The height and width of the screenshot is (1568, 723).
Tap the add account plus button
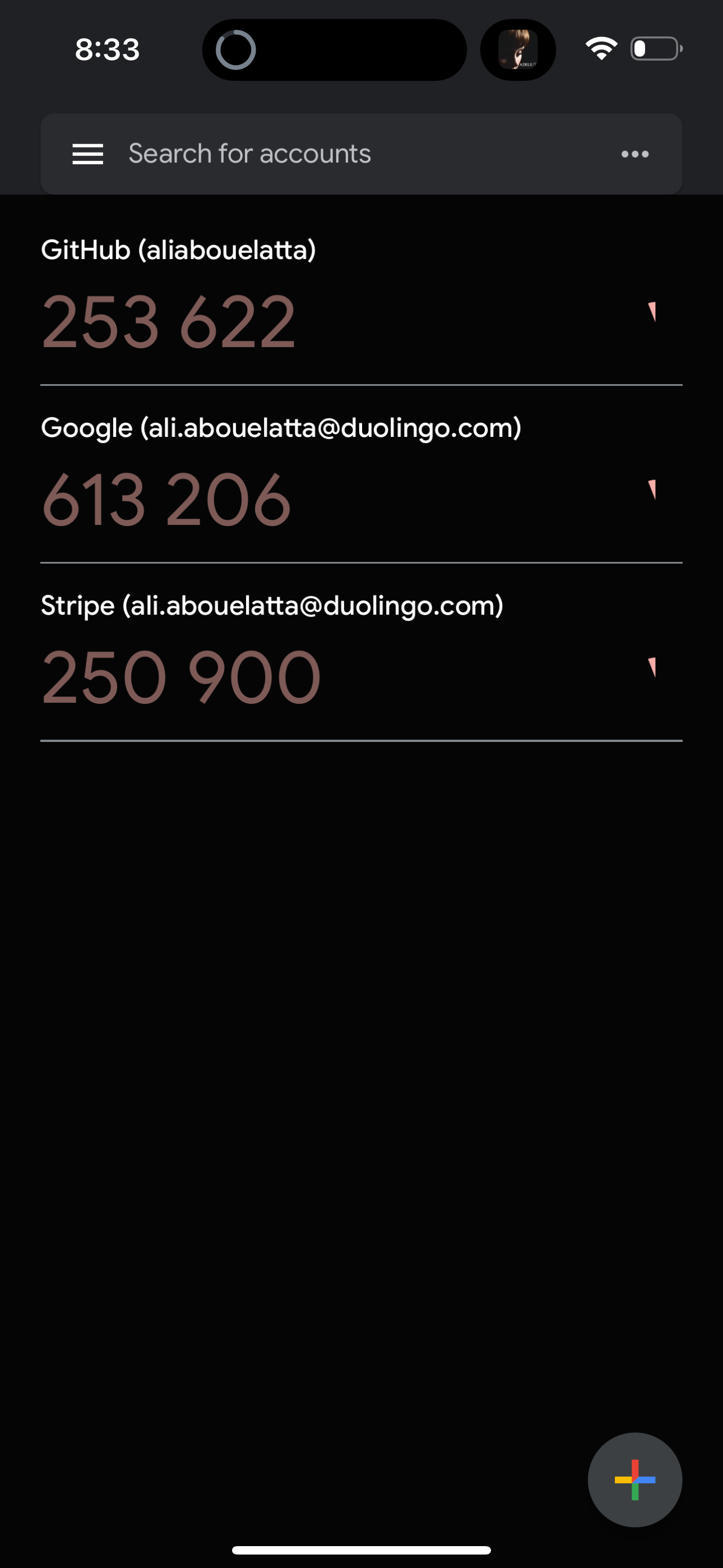point(635,1481)
